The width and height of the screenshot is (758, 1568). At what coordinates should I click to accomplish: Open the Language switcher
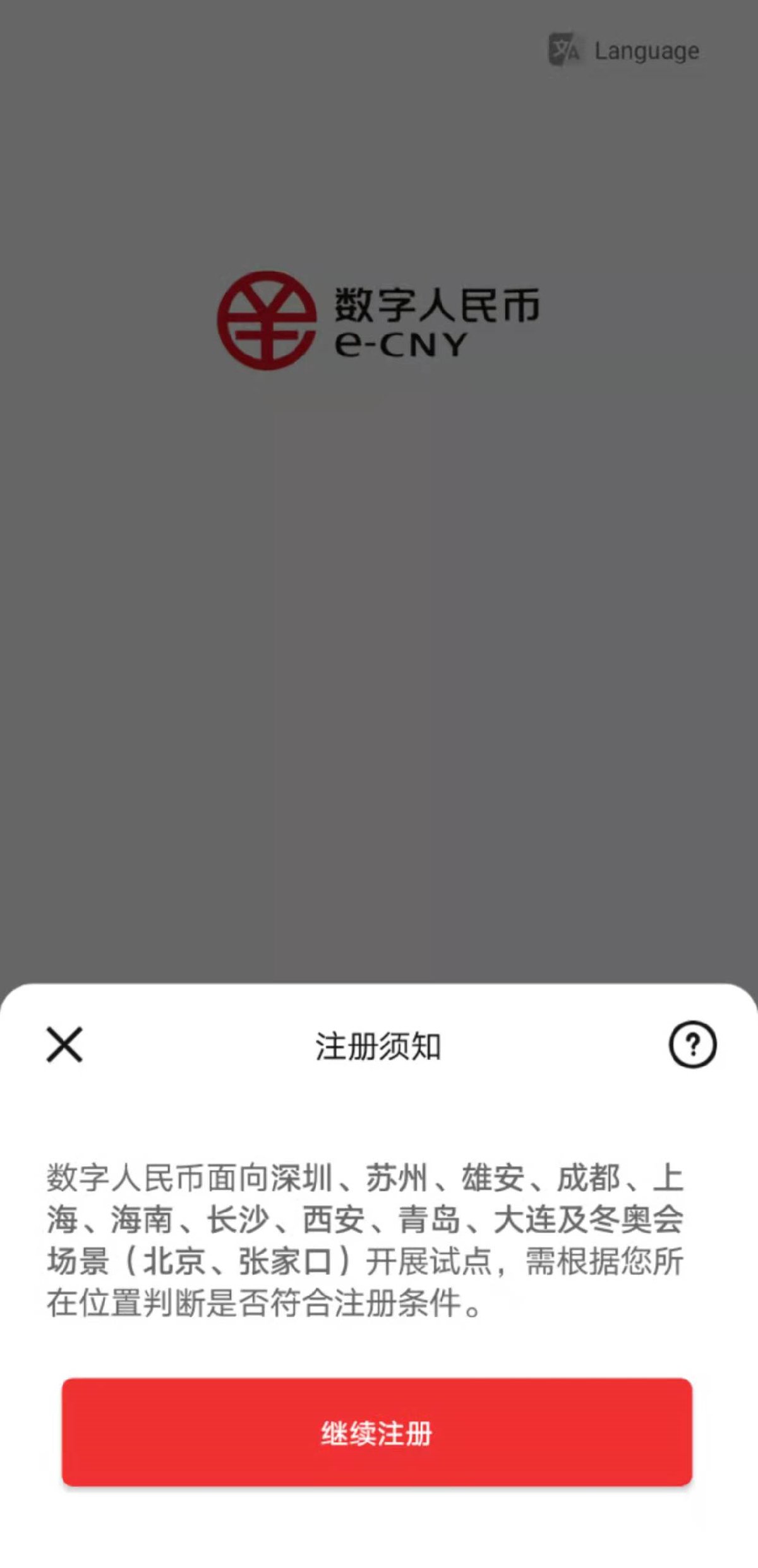pos(624,51)
